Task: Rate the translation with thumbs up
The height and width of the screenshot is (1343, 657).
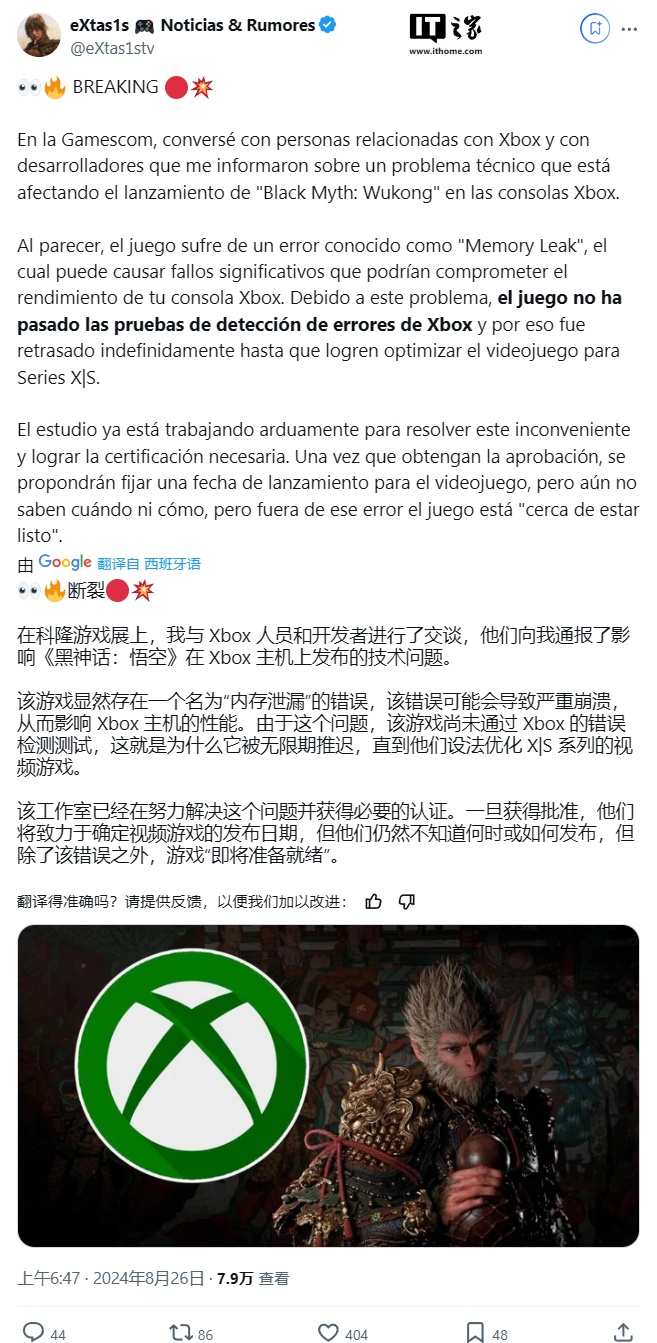Action: click(x=374, y=901)
